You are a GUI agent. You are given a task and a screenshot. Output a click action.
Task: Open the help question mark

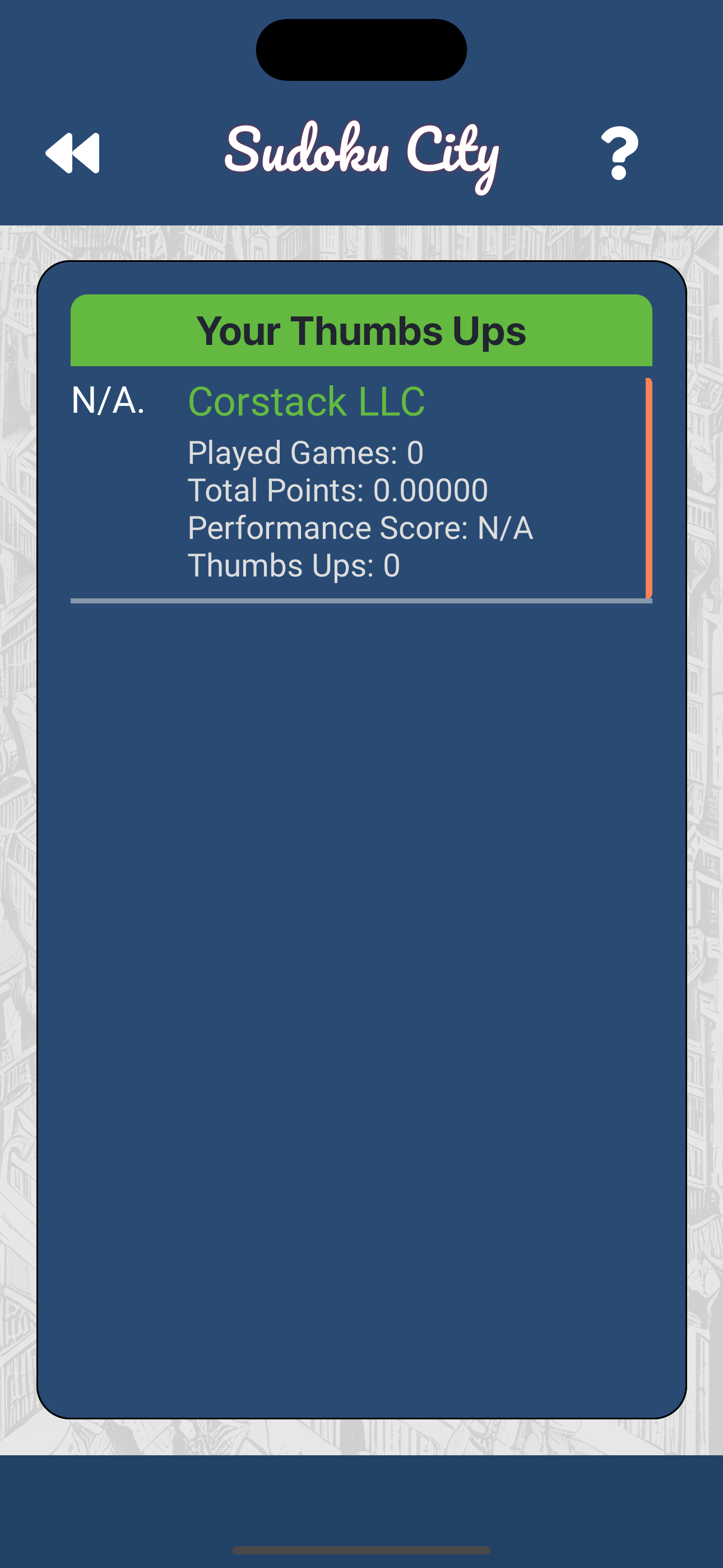point(619,154)
